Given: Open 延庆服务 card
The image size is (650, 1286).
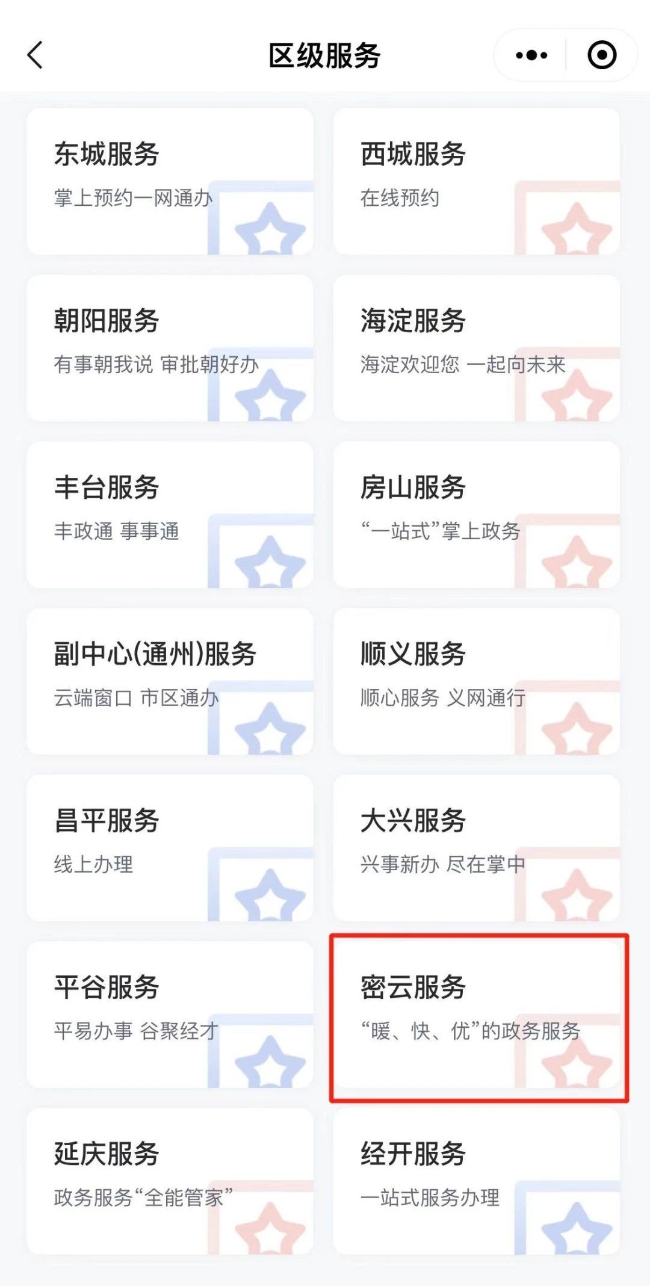Looking at the screenshot, I should [x=169, y=1180].
